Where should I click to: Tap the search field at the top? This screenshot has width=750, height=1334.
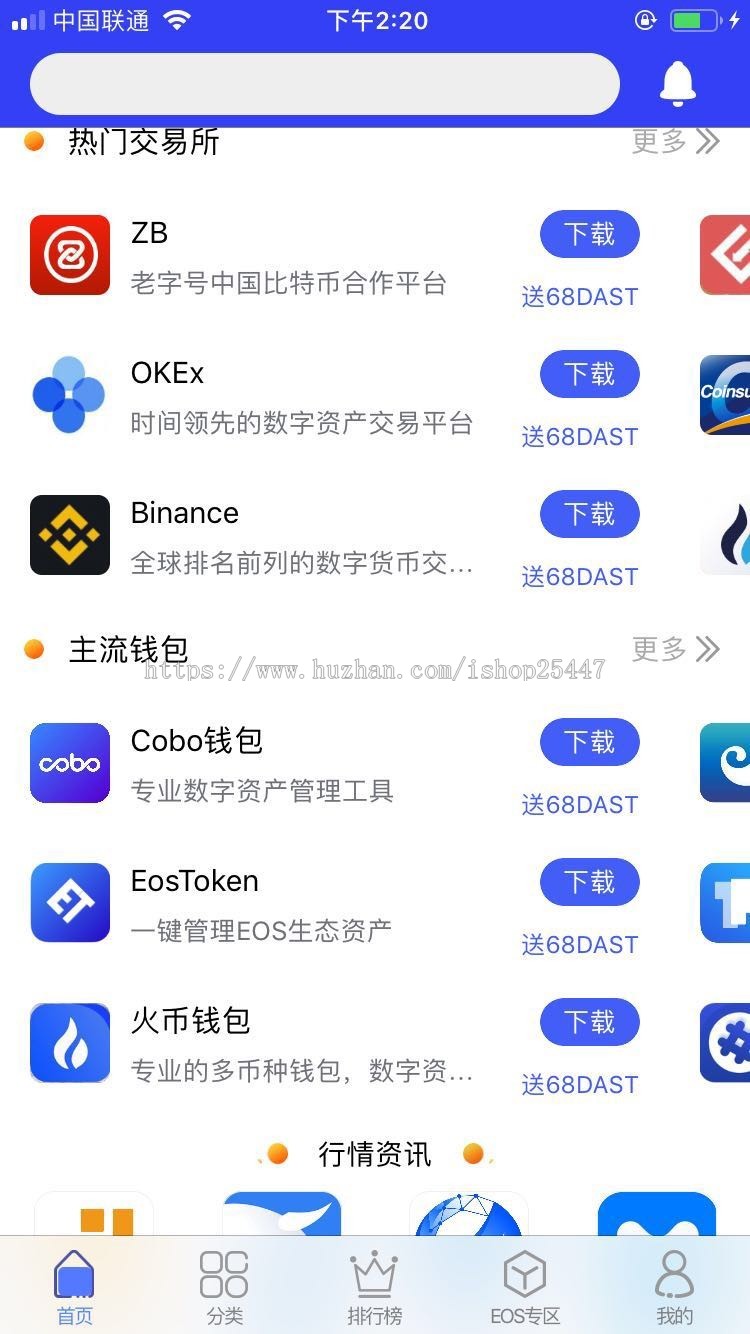pyautogui.click(x=325, y=84)
